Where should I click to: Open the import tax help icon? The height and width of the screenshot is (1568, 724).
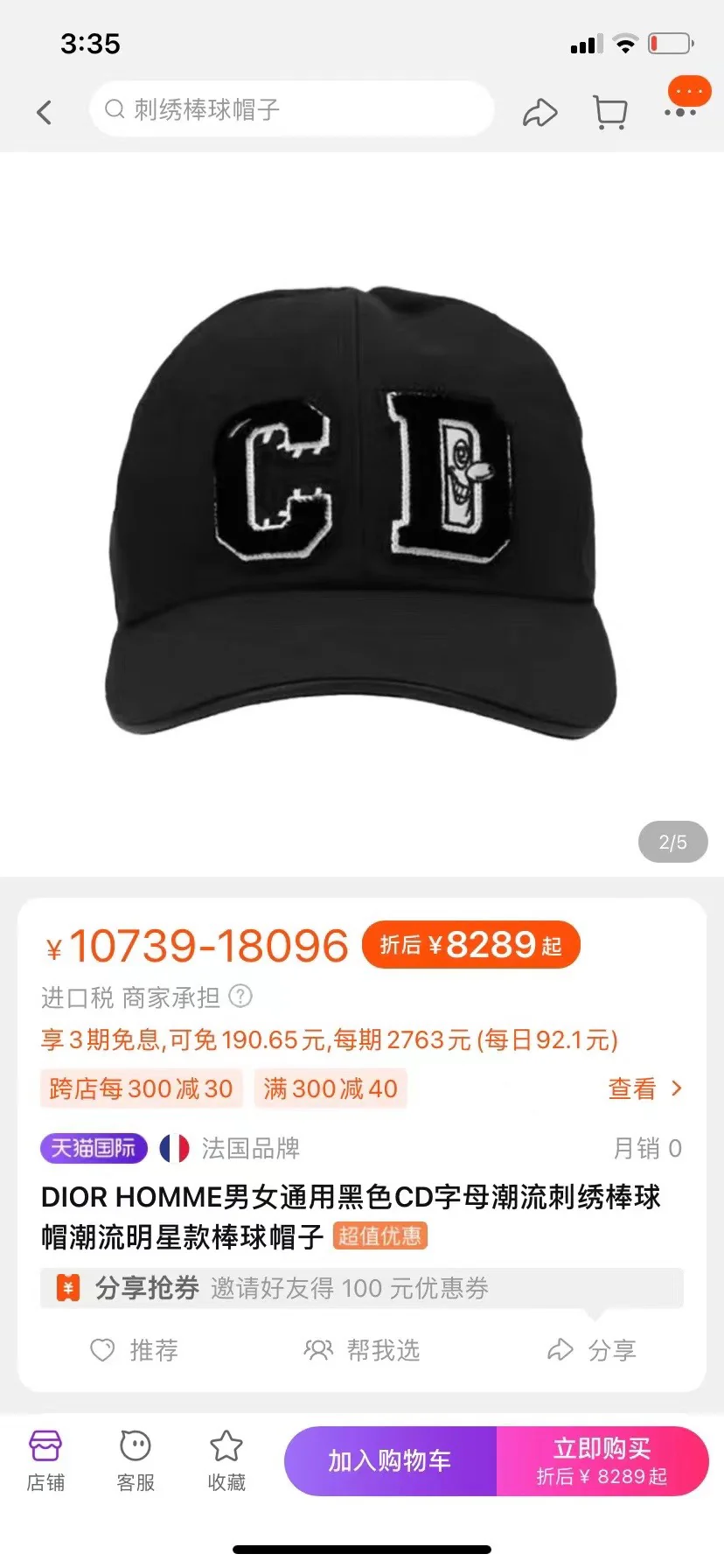240,997
